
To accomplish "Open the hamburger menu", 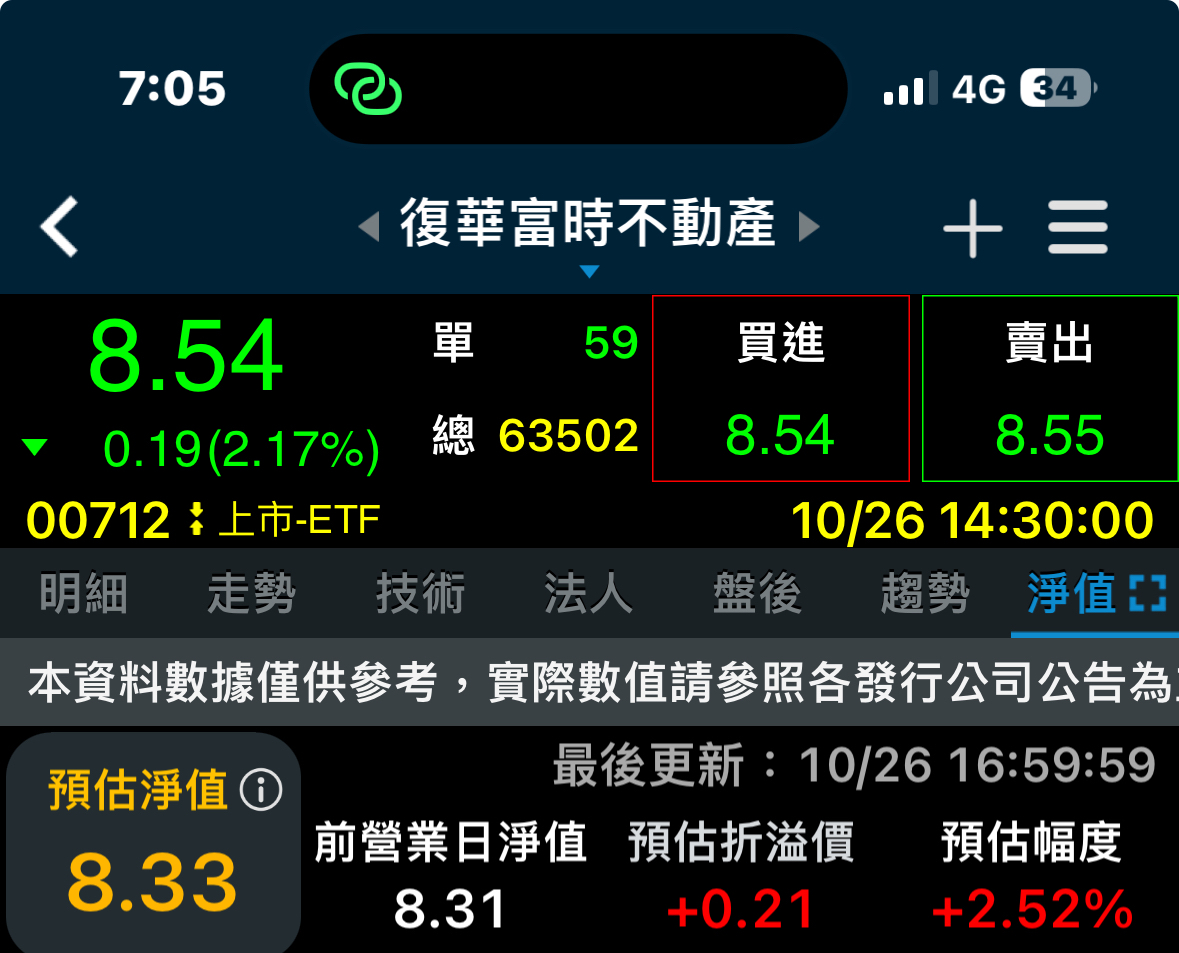I will click(1077, 227).
